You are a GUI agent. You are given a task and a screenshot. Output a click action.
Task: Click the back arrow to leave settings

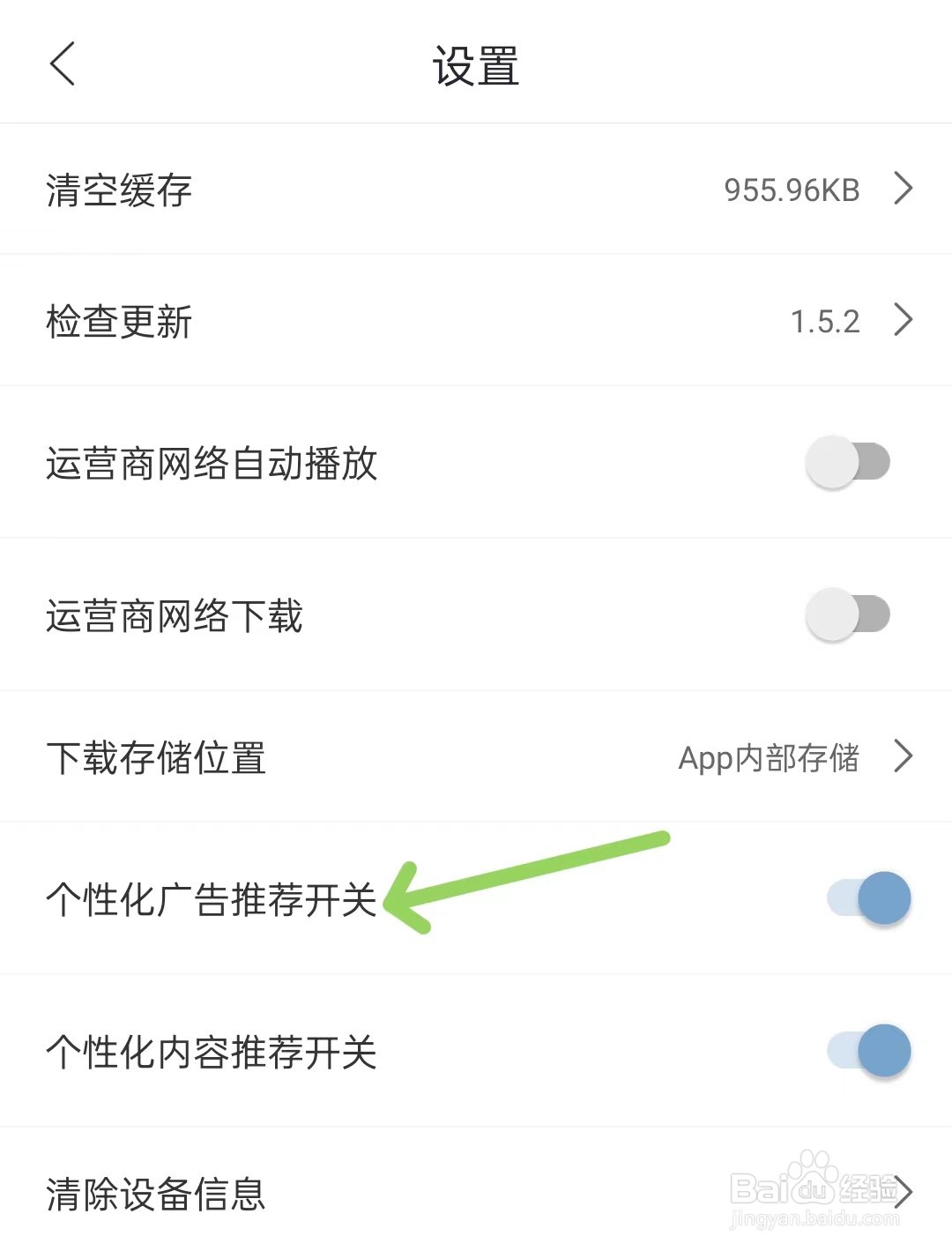click(62, 64)
